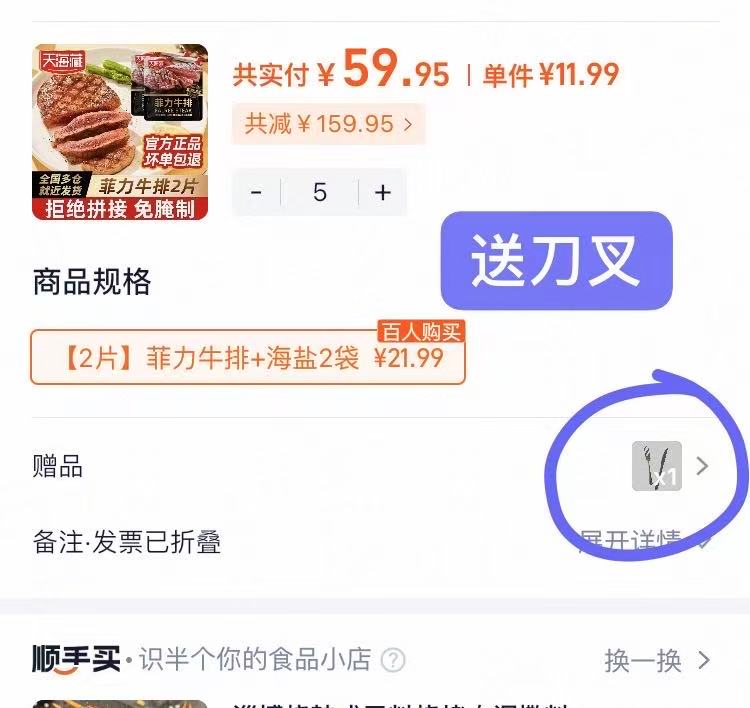Refresh recommendations with 换一换
750x708 pixels.
(x=657, y=660)
